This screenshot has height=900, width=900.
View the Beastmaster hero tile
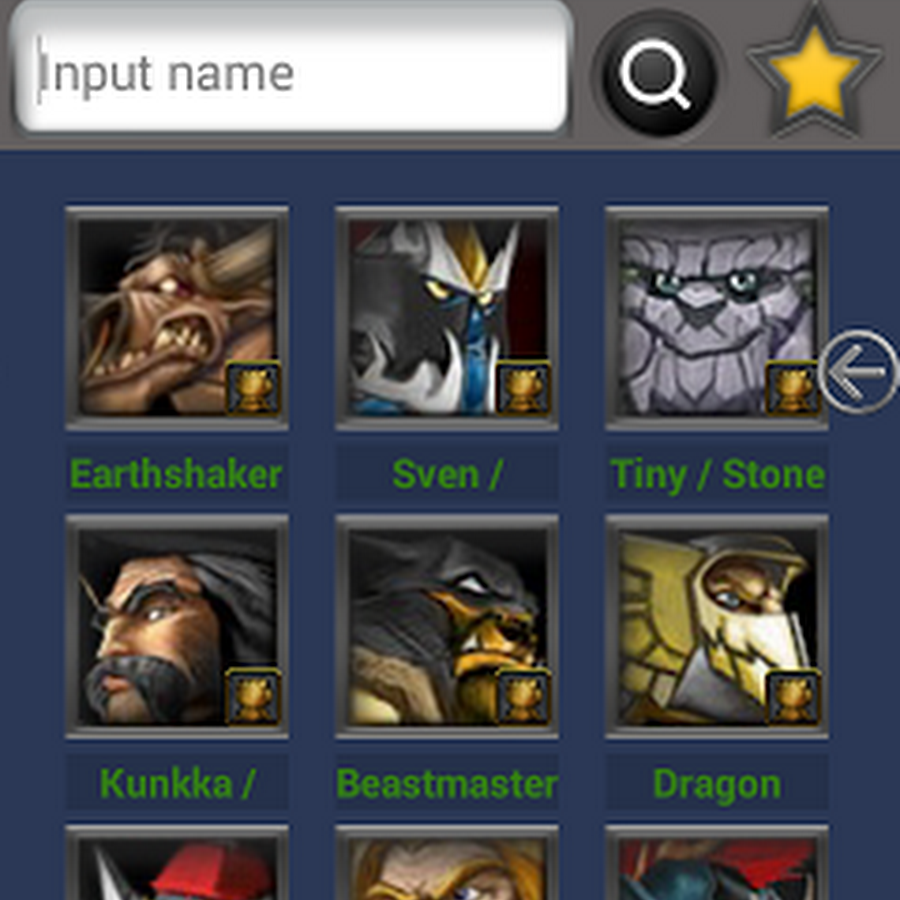click(x=447, y=627)
